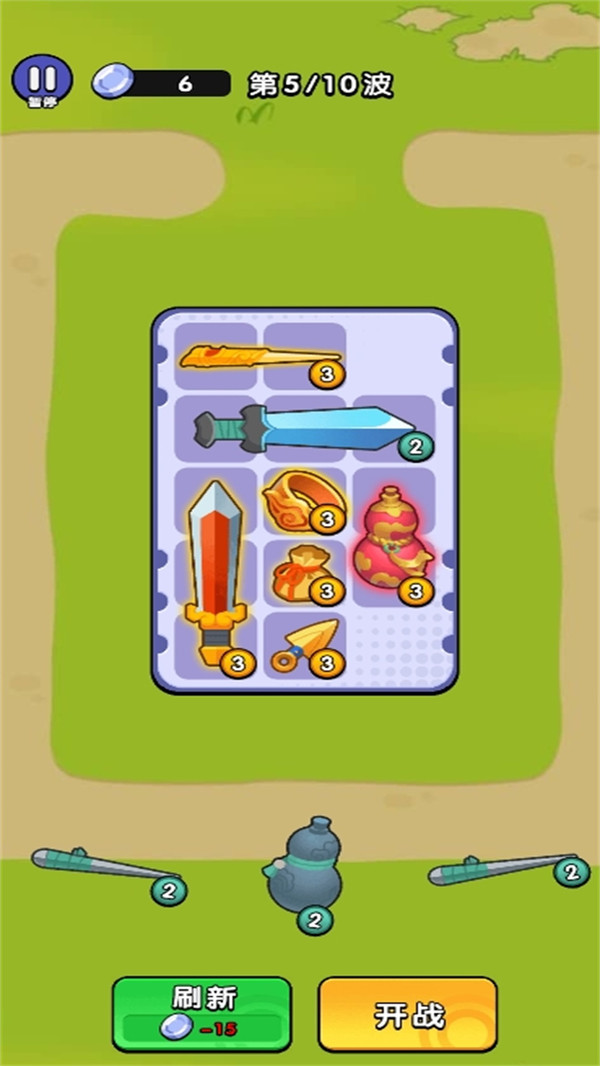Select the golden kunai item

tap(303, 645)
